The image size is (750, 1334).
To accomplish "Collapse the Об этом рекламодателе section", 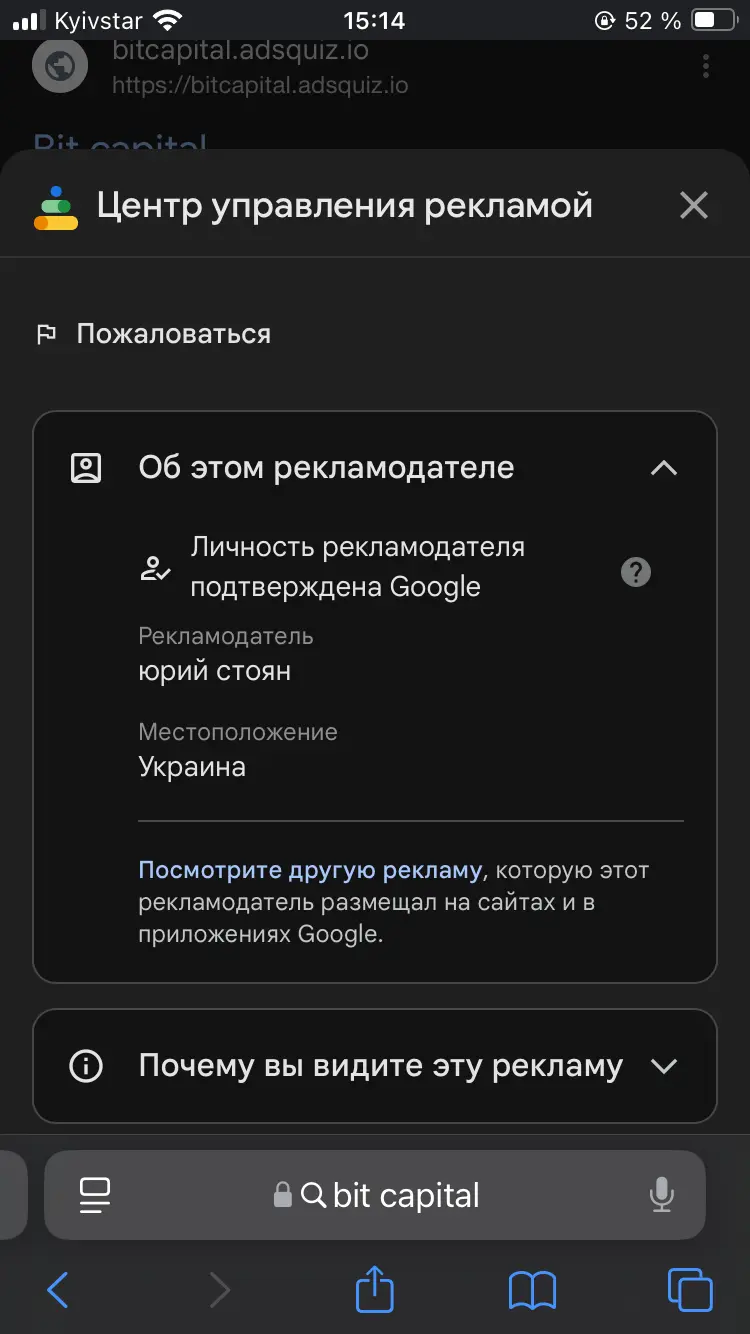I will (663, 468).
